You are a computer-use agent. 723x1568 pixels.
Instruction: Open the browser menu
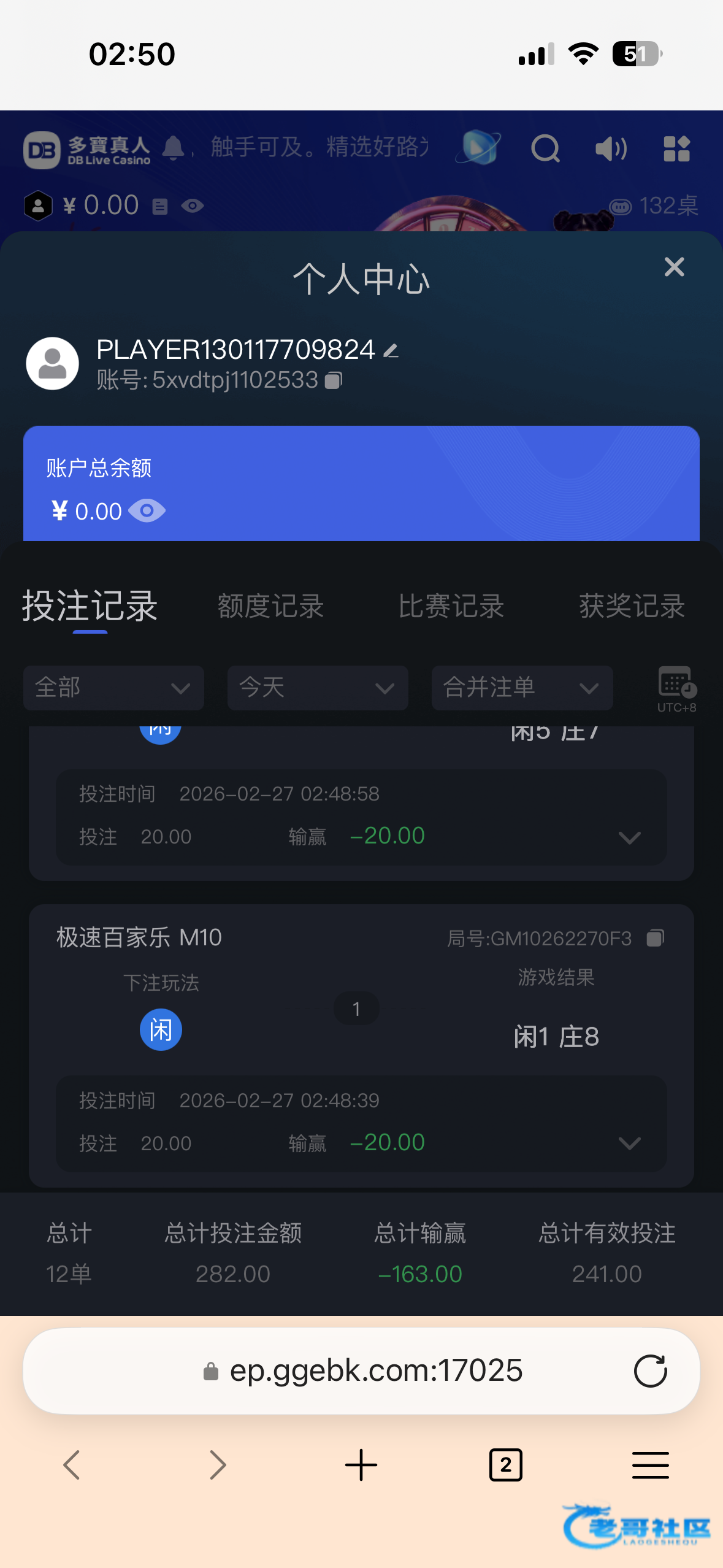tap(650, 1465)
